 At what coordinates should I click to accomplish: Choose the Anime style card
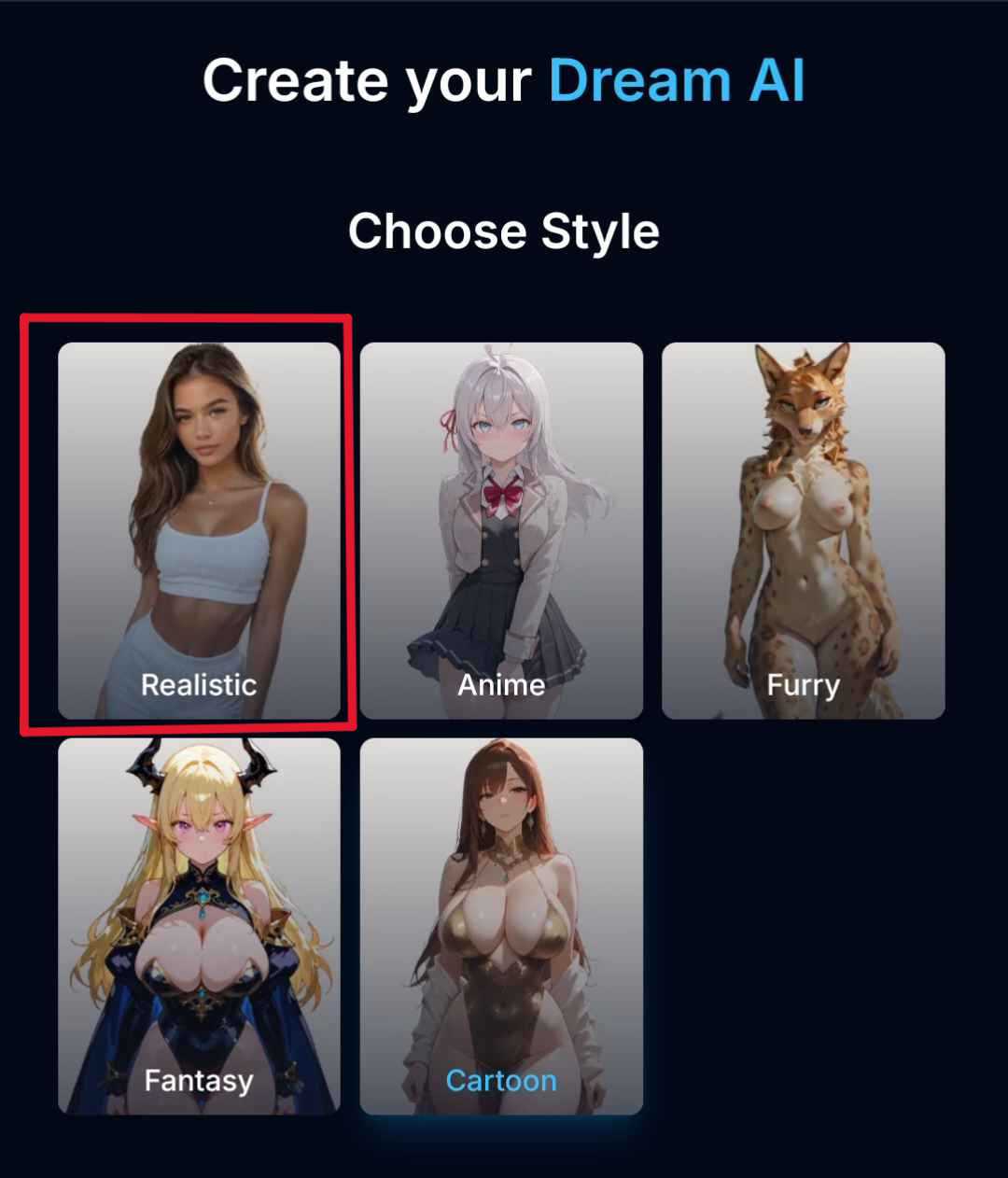tap(501, 530)
